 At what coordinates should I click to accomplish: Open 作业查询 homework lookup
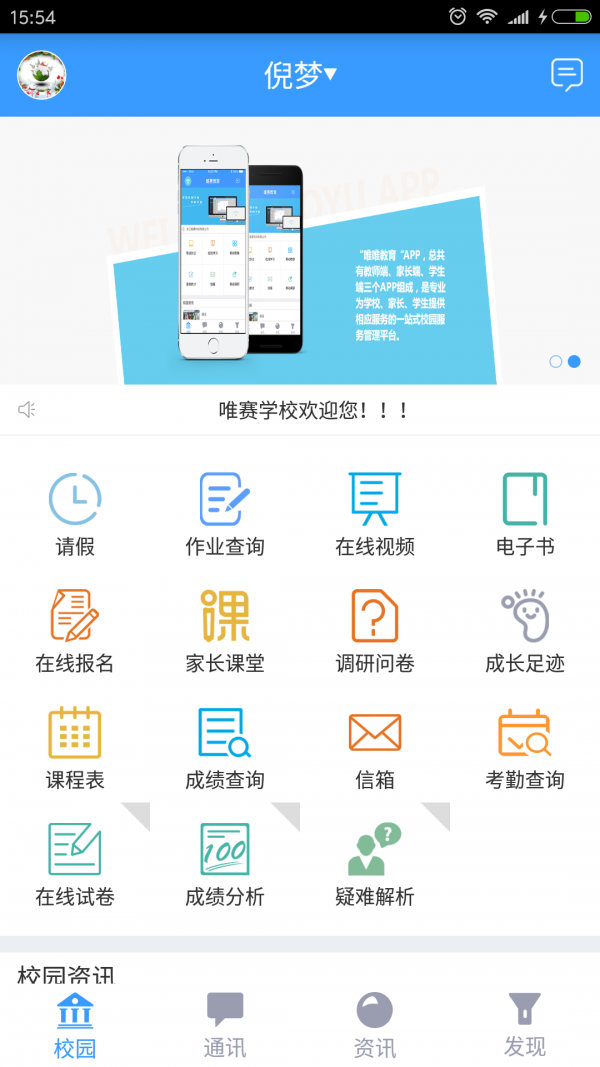(225, 514)
